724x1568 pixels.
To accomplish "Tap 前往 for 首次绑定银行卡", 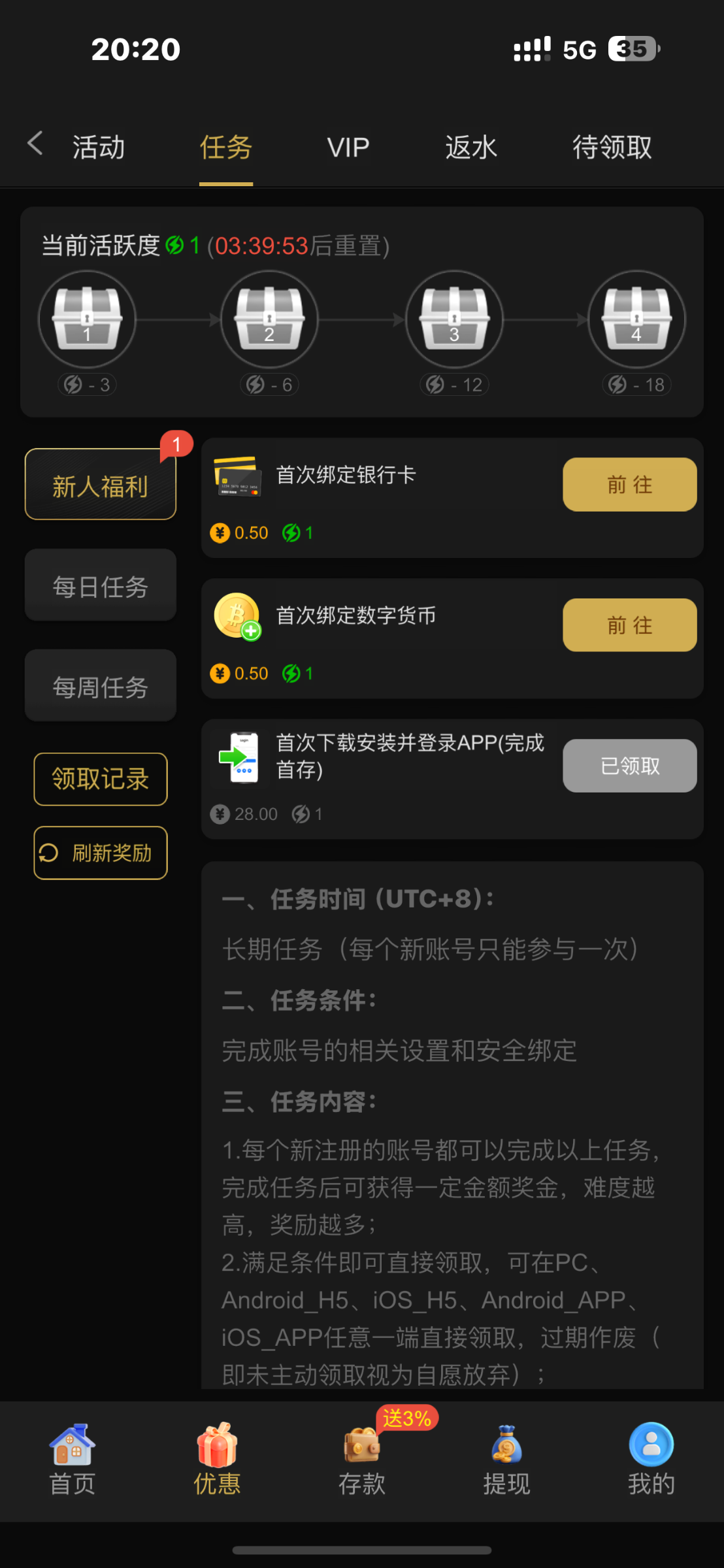I will click(629, 485).
